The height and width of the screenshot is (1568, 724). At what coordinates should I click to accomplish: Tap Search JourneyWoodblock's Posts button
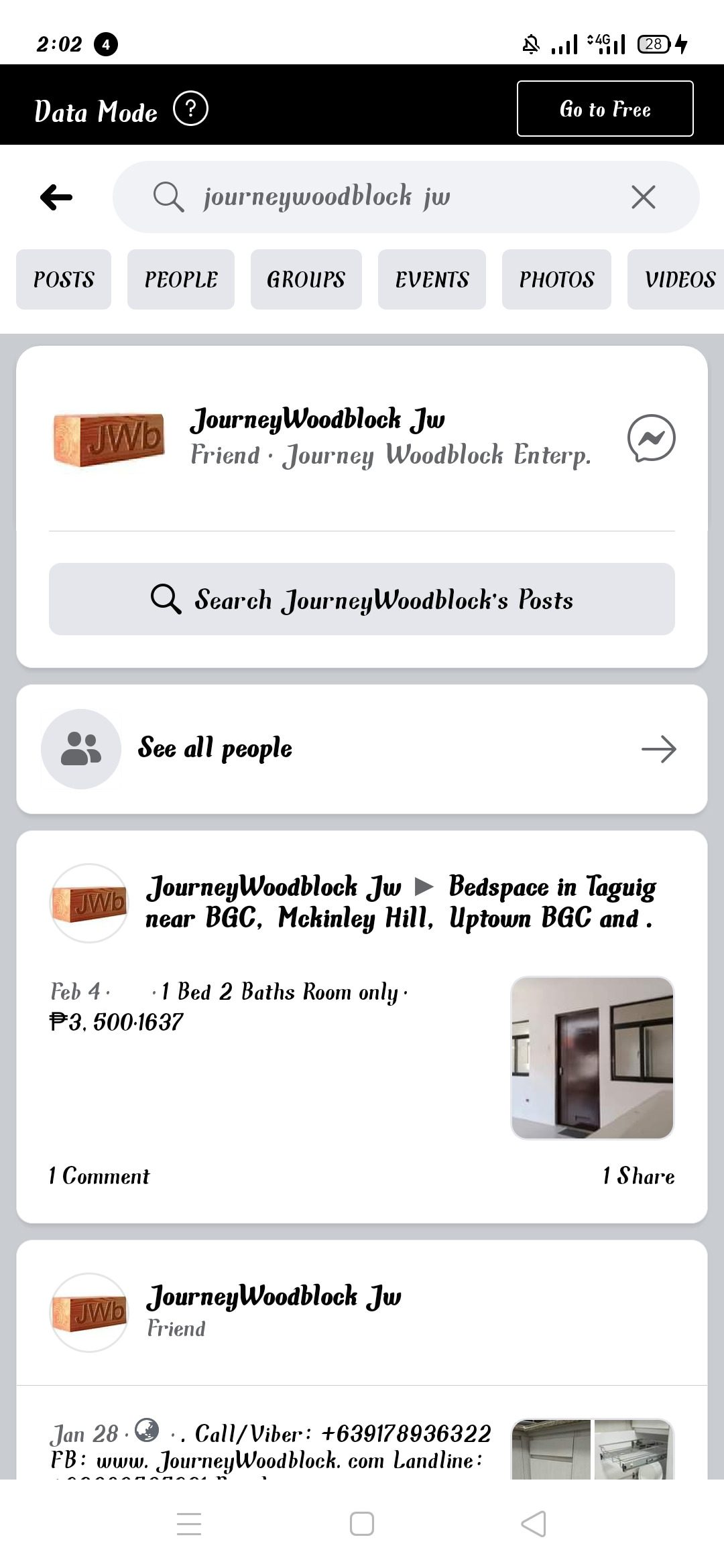(362, 599)
